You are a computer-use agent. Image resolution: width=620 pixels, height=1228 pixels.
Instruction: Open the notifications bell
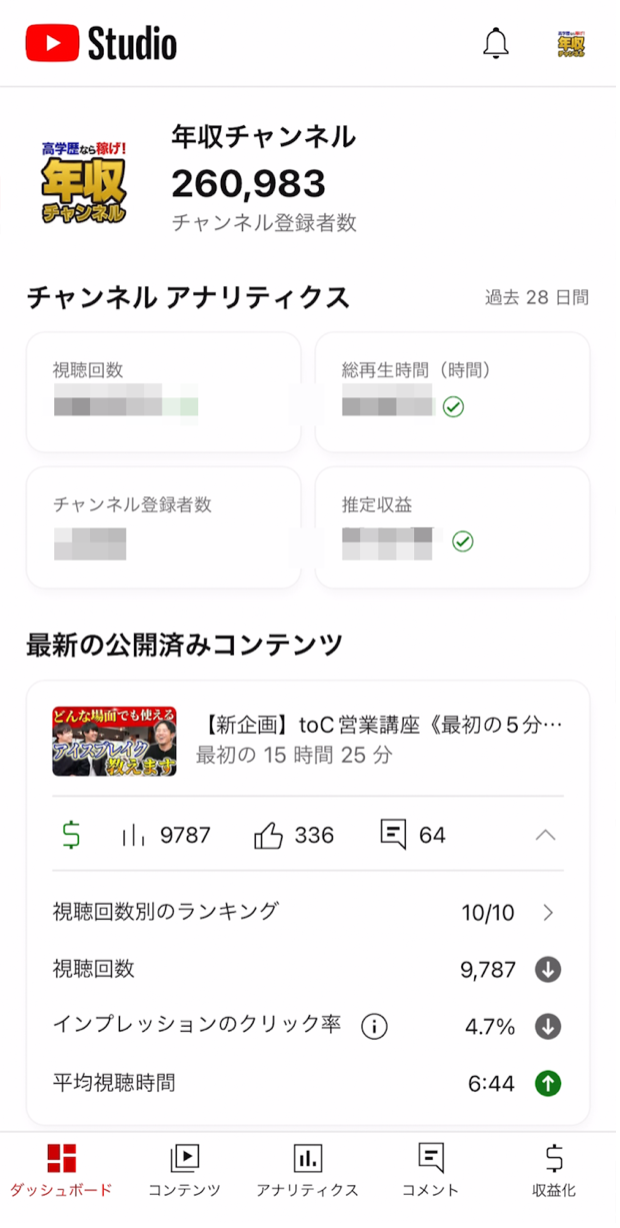tap(495, 43)
